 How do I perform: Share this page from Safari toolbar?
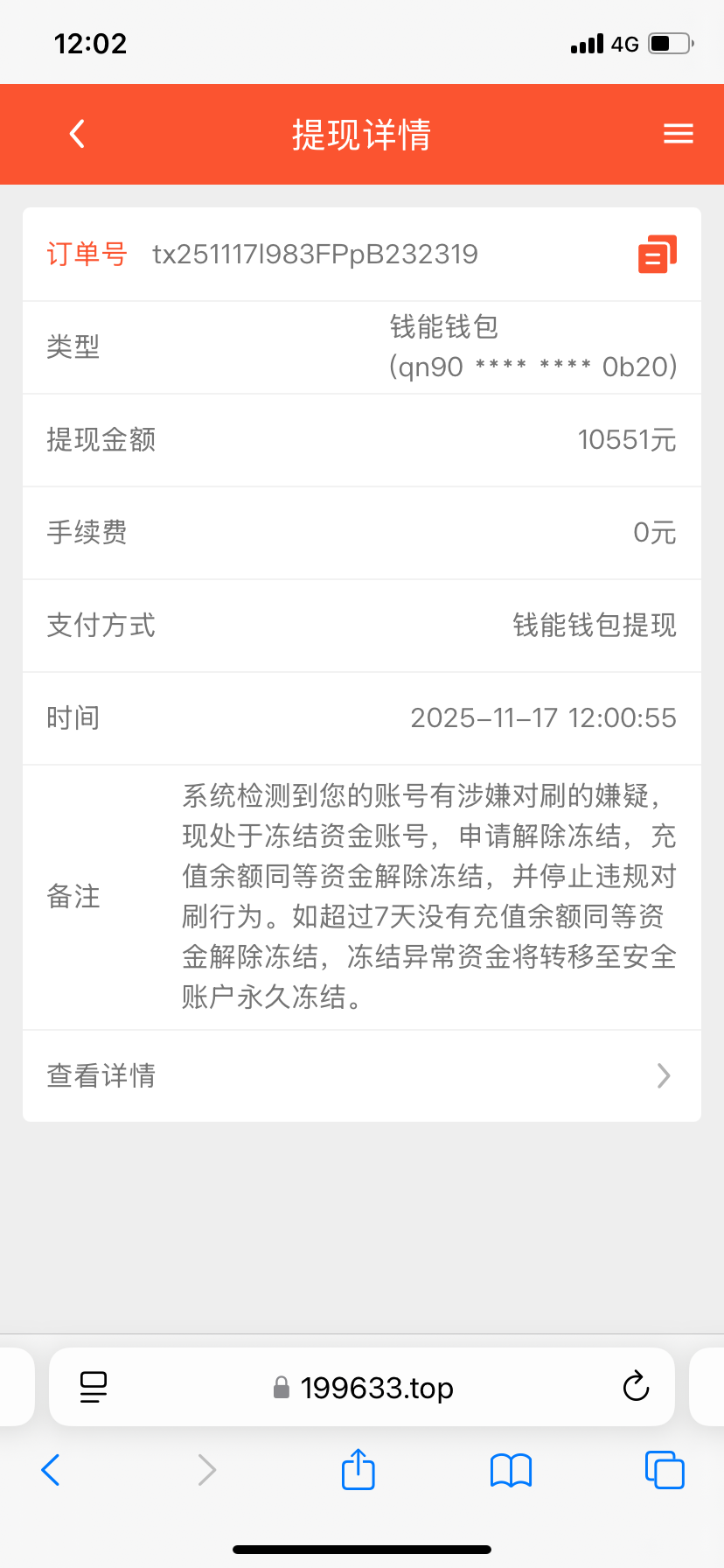pyautogui.click(x=358, y=1470)
